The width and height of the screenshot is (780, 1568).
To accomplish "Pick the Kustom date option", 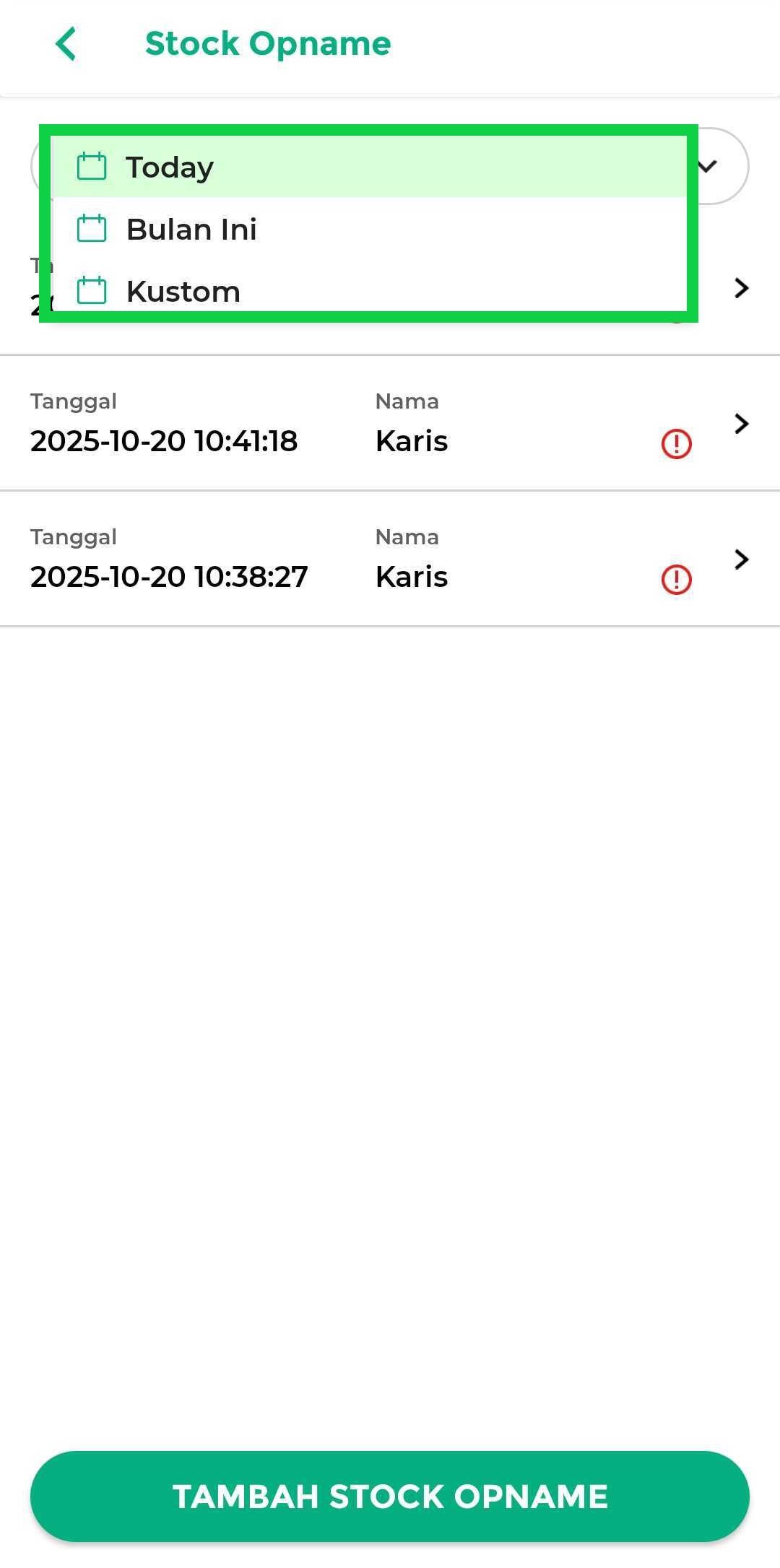I will [x=368, y=291].
